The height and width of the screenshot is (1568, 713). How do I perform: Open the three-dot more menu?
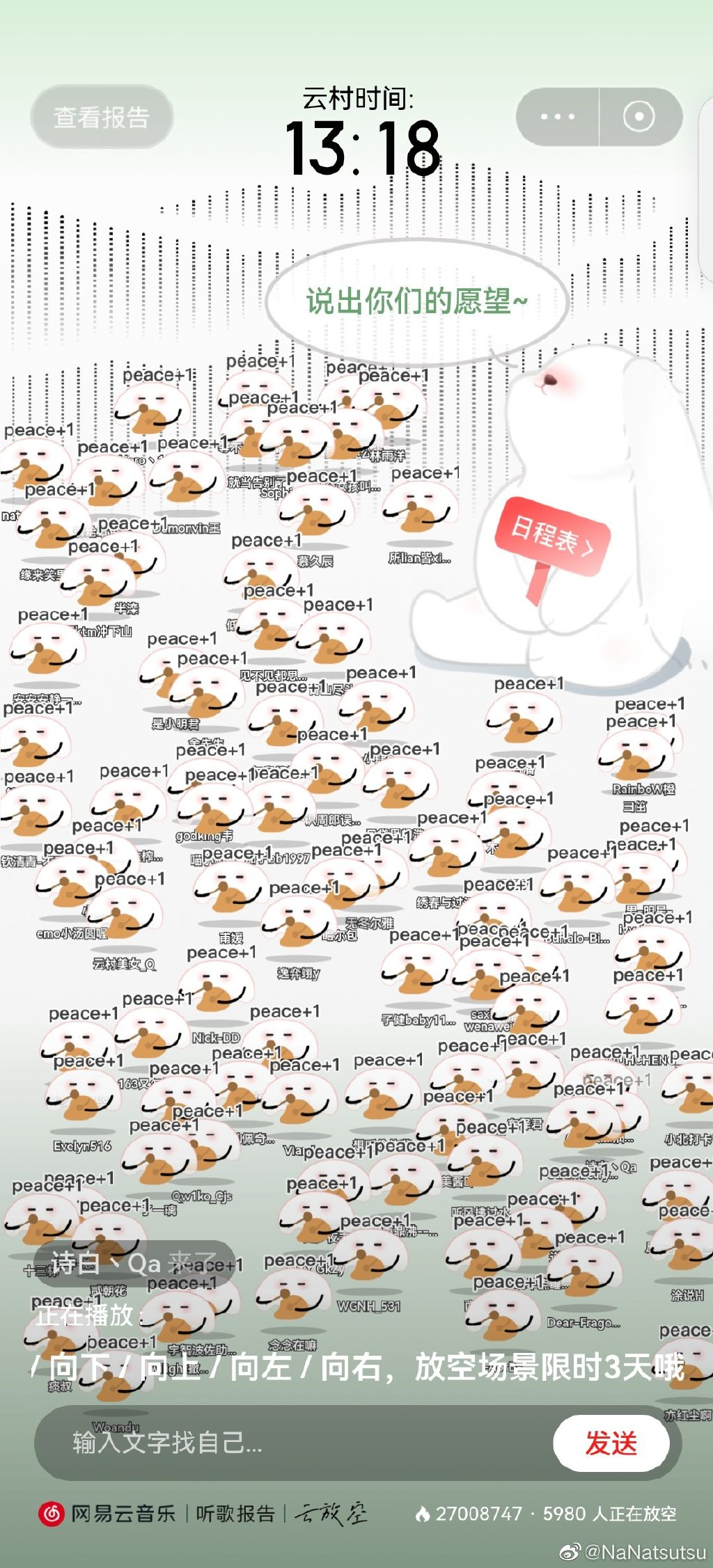[x=558, y=117]
